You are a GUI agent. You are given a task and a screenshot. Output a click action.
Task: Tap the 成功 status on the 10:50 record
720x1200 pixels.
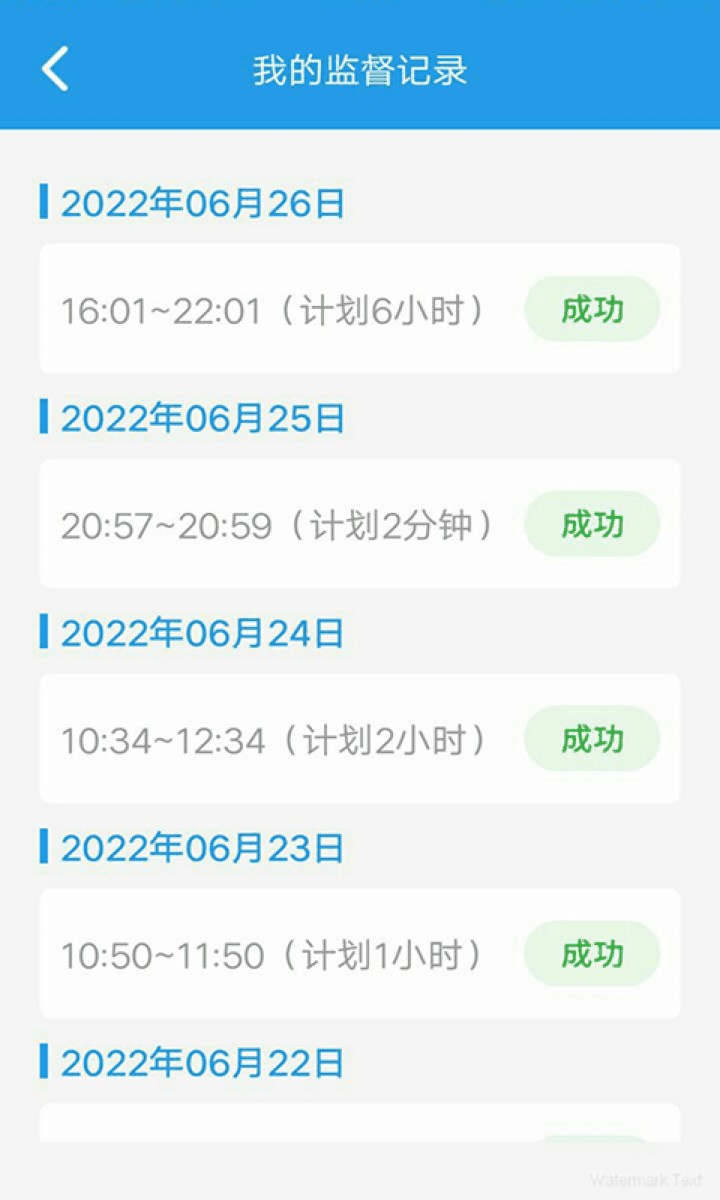[591, 954]
